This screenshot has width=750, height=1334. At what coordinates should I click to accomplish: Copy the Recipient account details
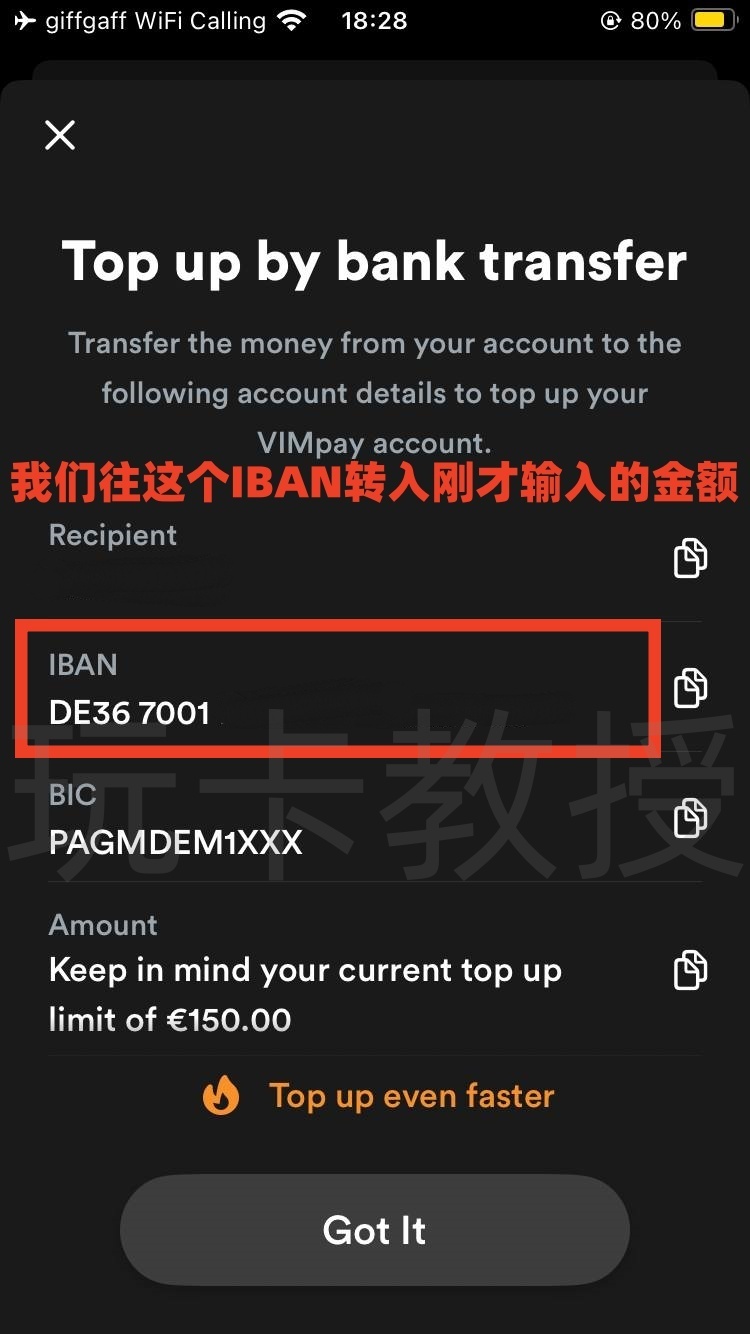pos(689,559)
